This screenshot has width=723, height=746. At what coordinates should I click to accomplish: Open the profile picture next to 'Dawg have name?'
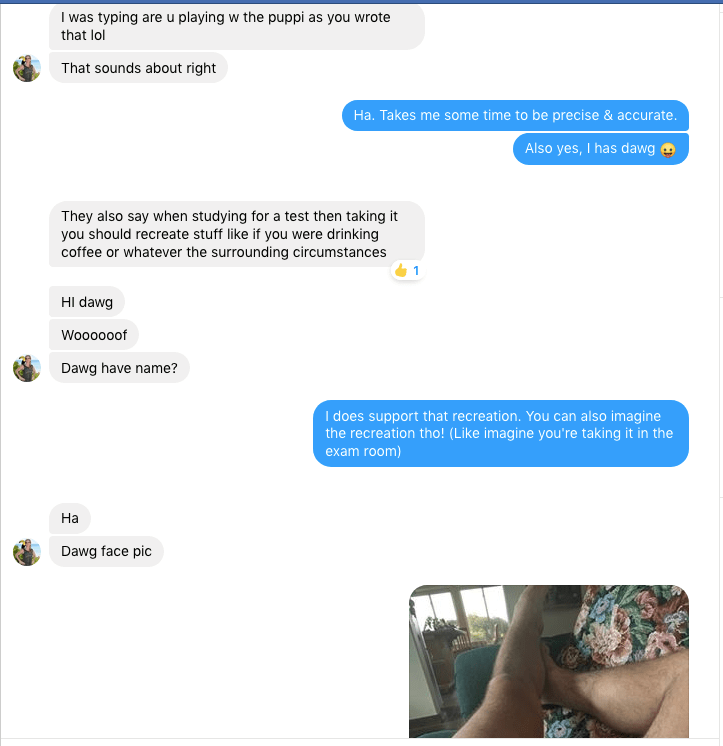(x=27, y=368)
